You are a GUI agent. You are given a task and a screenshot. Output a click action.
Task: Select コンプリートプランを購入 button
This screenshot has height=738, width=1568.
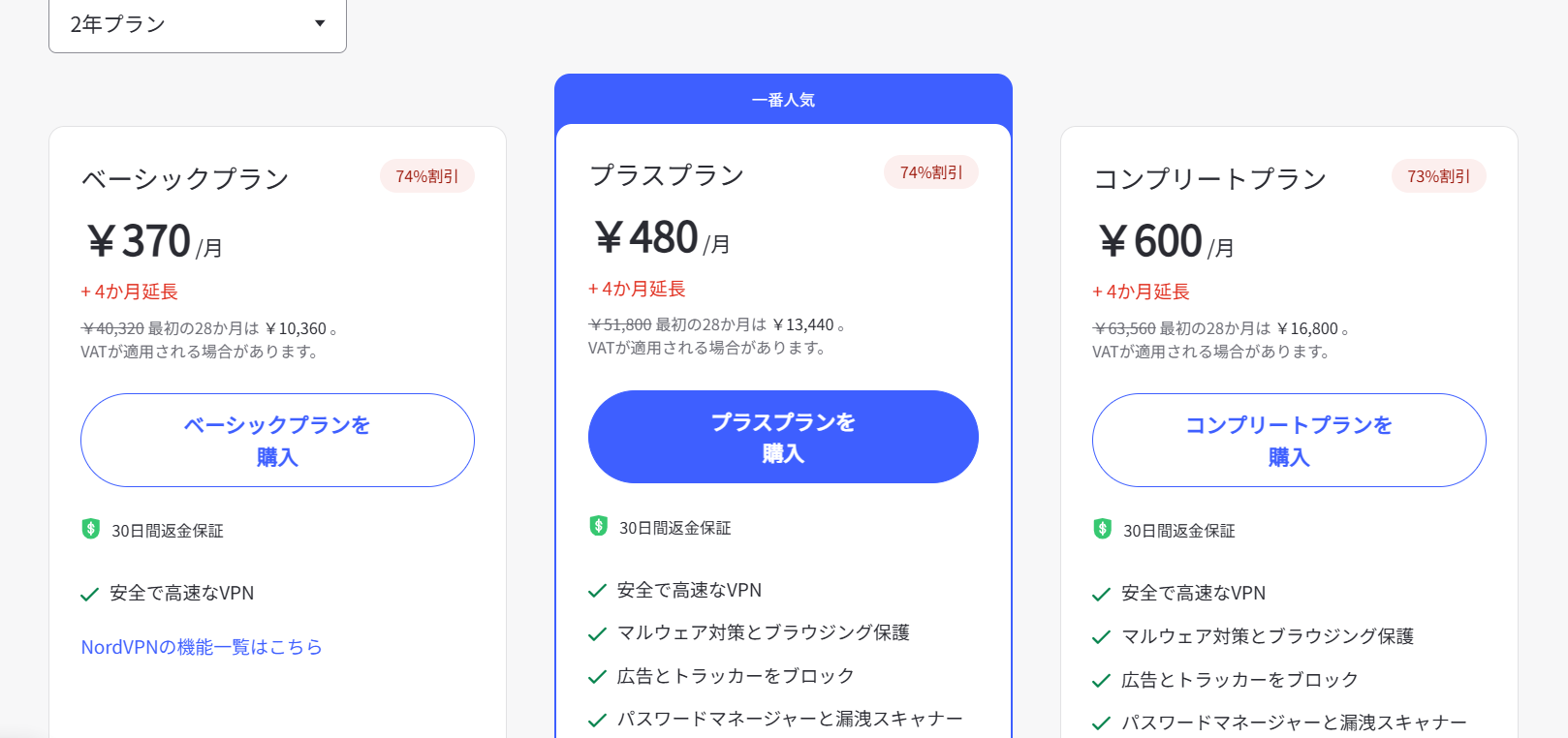point(1288,441)
